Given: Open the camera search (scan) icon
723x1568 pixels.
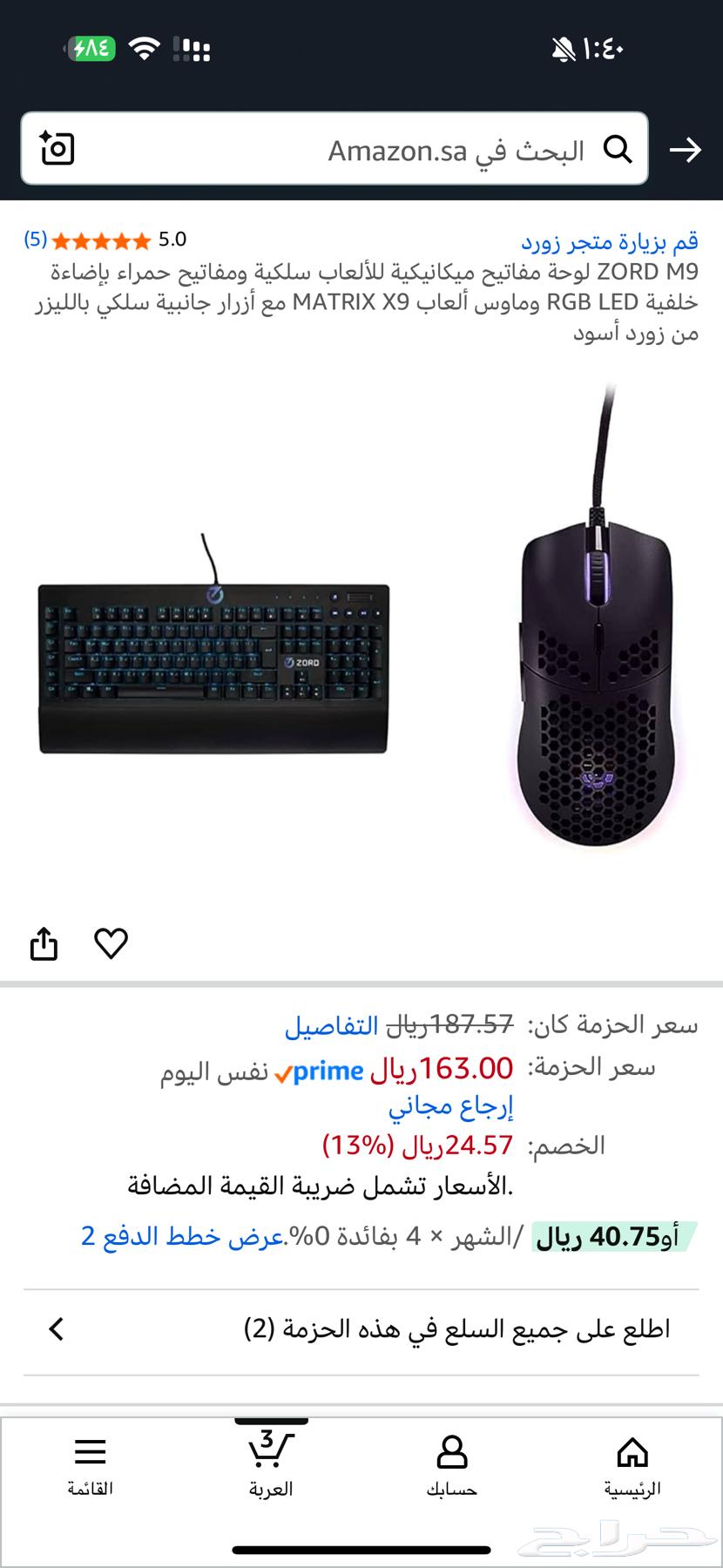Looking at the screenshot, I should [57, 149].
